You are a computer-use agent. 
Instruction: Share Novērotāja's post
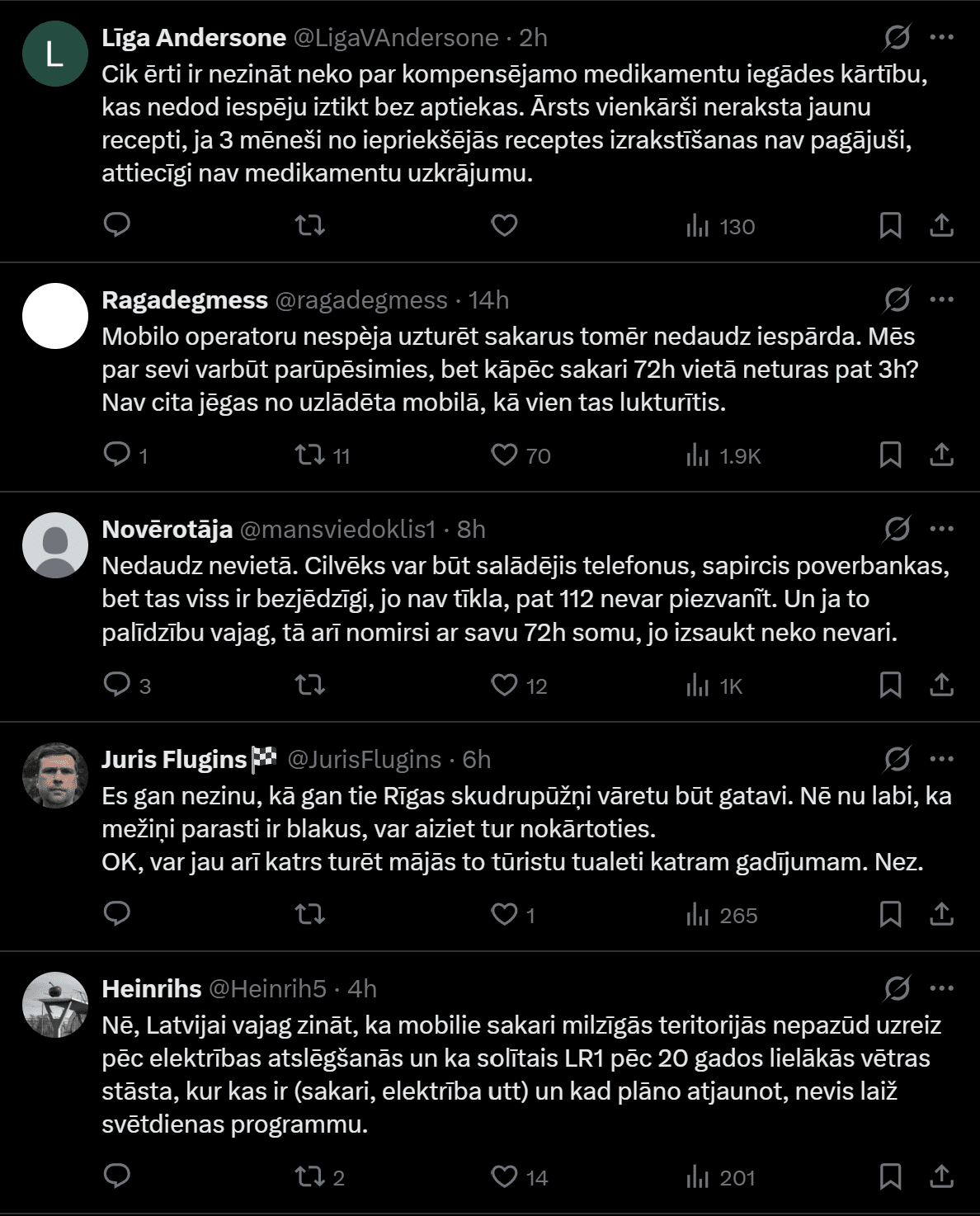click(941, 685)
